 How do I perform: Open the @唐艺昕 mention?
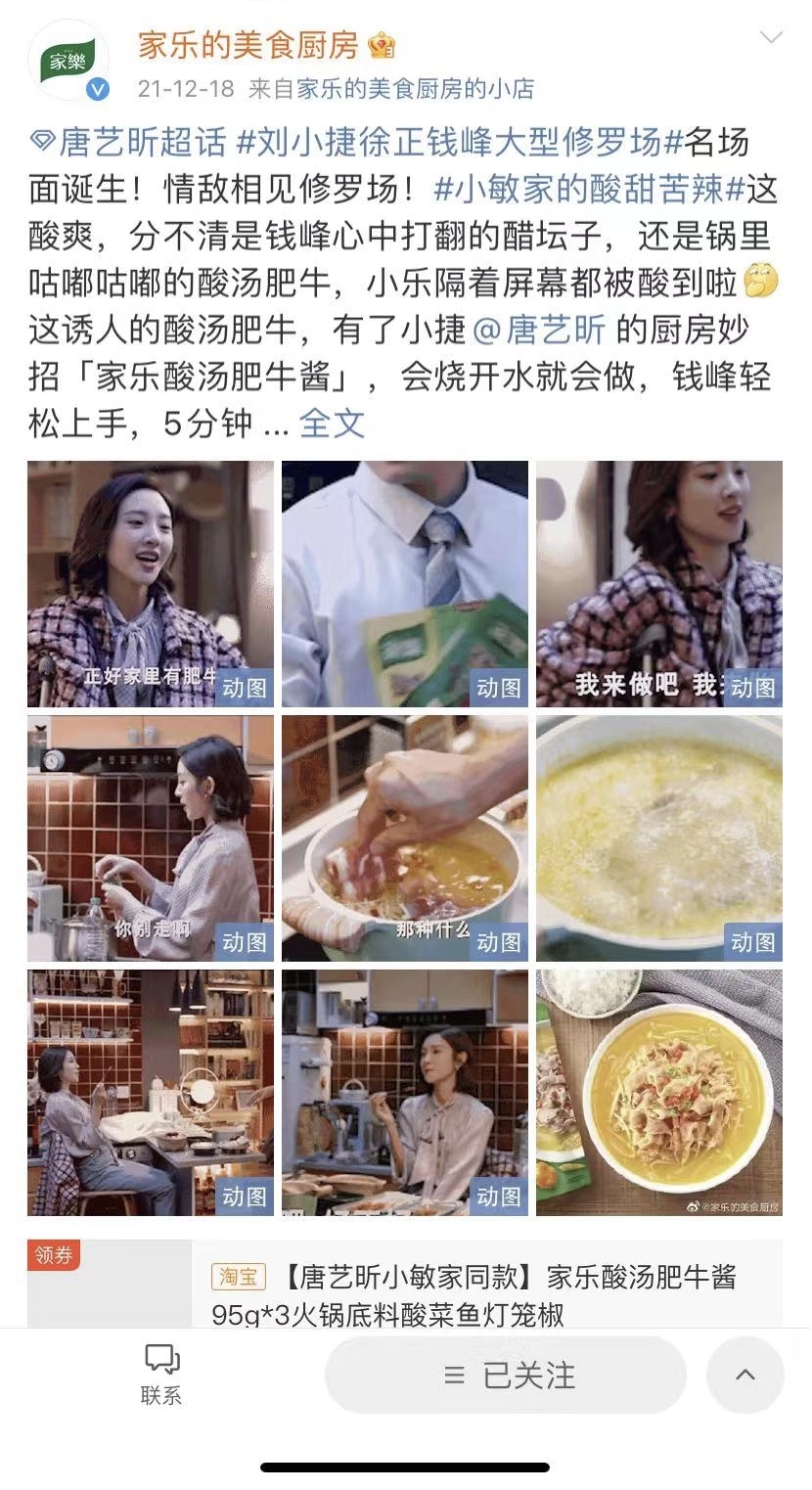pyautogui.click(x=539, y=330)
